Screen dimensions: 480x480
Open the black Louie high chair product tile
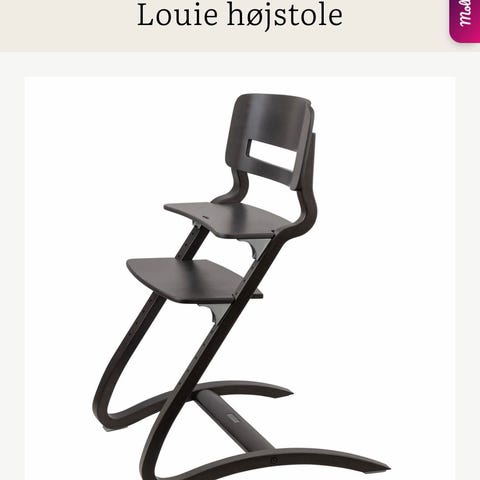point(240,279)
